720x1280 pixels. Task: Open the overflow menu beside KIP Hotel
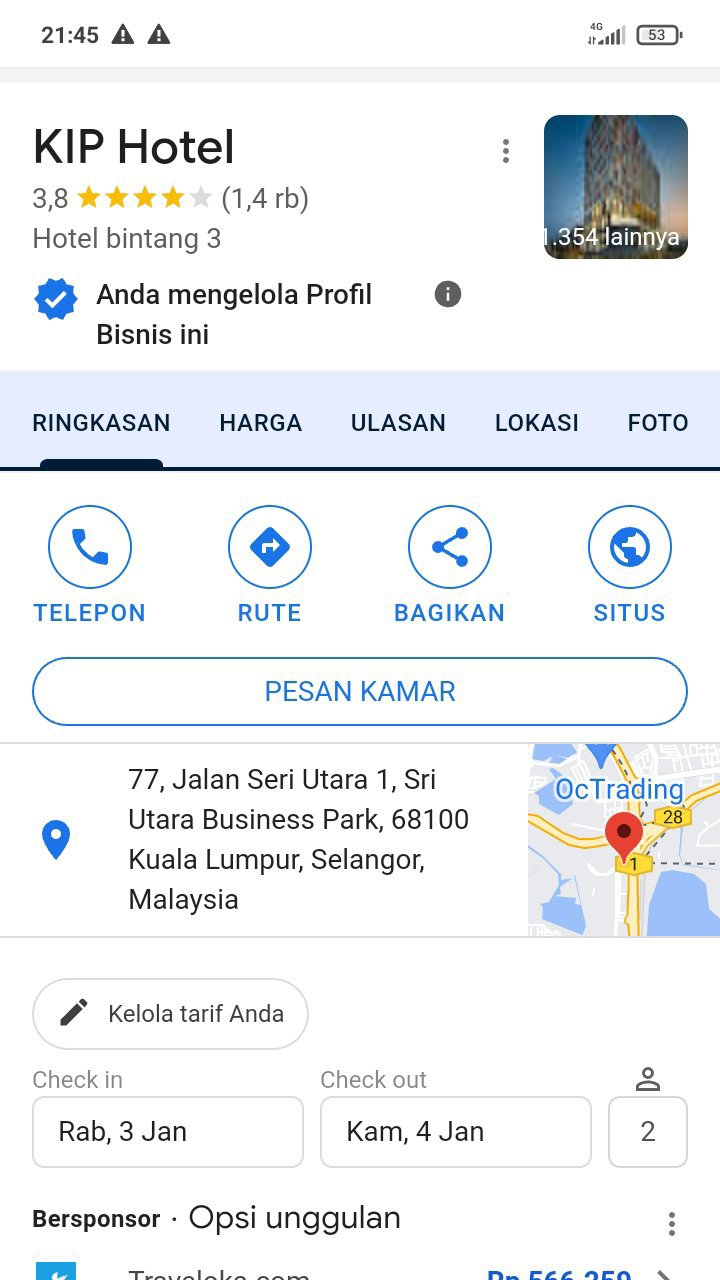click(506, 151)
